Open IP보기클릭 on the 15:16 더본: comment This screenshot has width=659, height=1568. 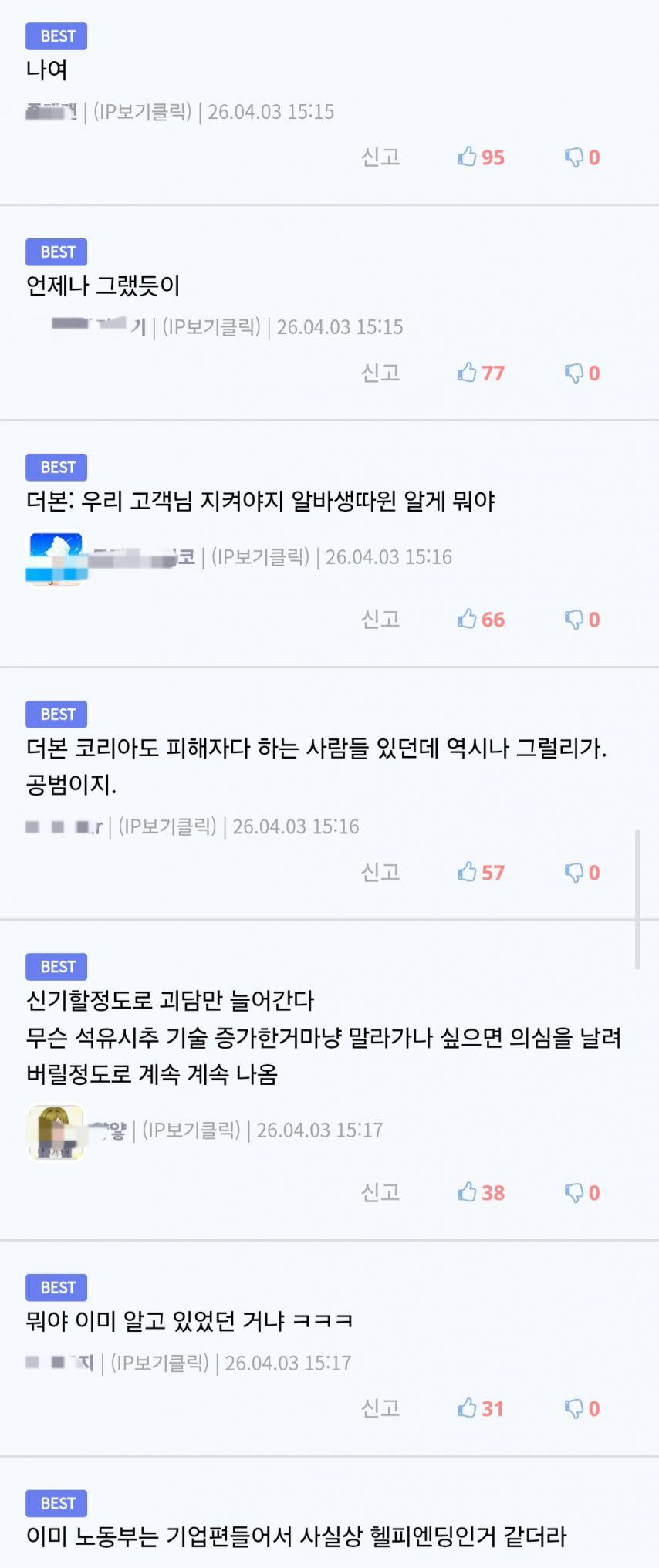260,557
